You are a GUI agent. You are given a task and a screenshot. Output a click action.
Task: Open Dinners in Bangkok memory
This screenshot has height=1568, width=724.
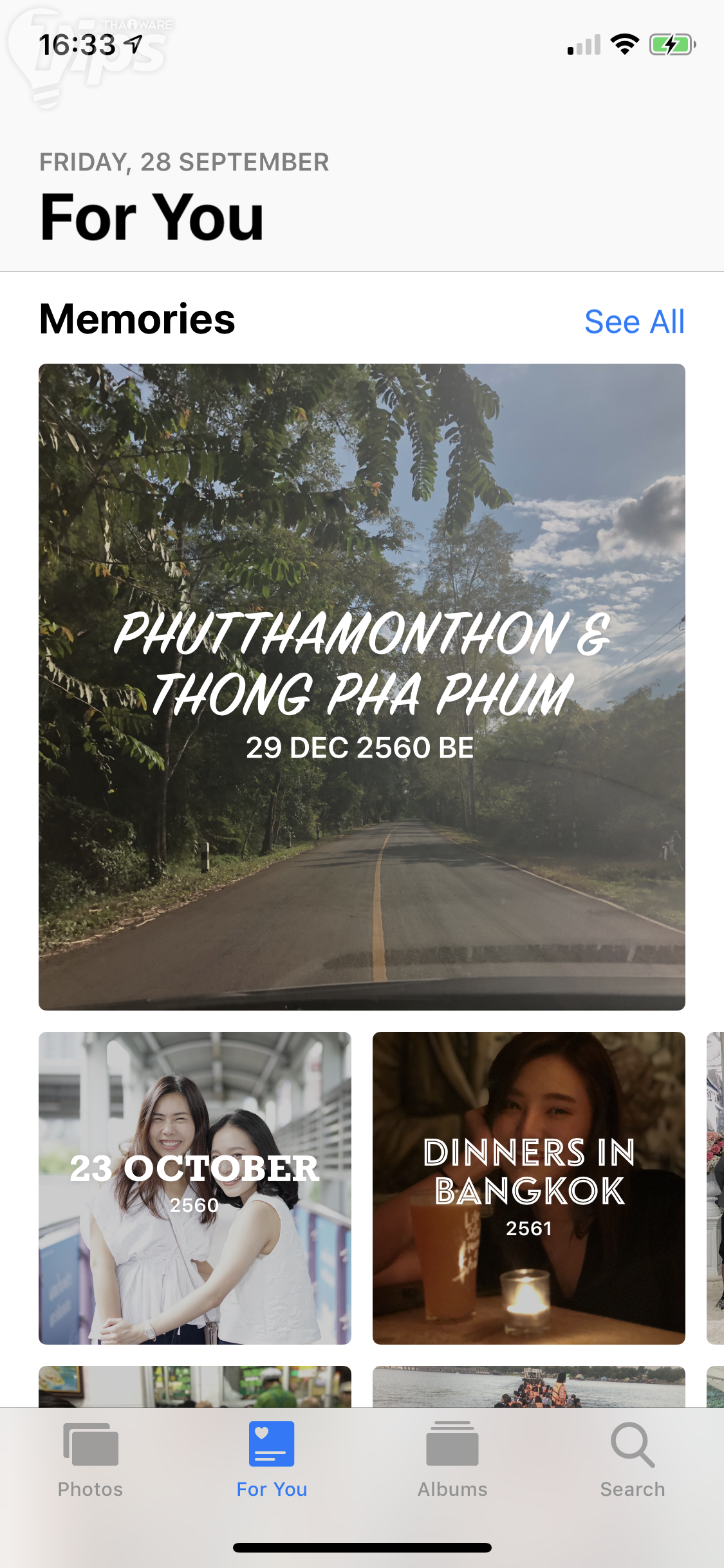point(528,1188)
